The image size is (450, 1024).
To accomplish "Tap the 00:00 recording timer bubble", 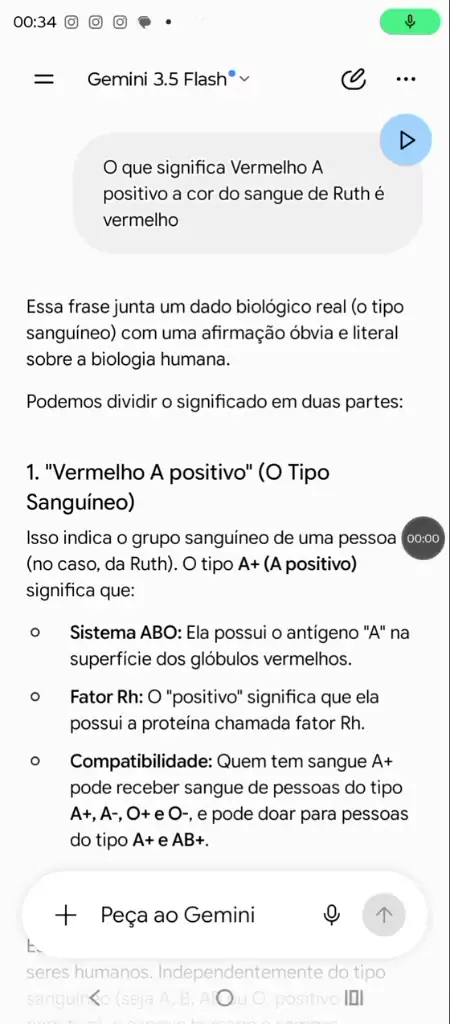I will click(x=423, y=539).
